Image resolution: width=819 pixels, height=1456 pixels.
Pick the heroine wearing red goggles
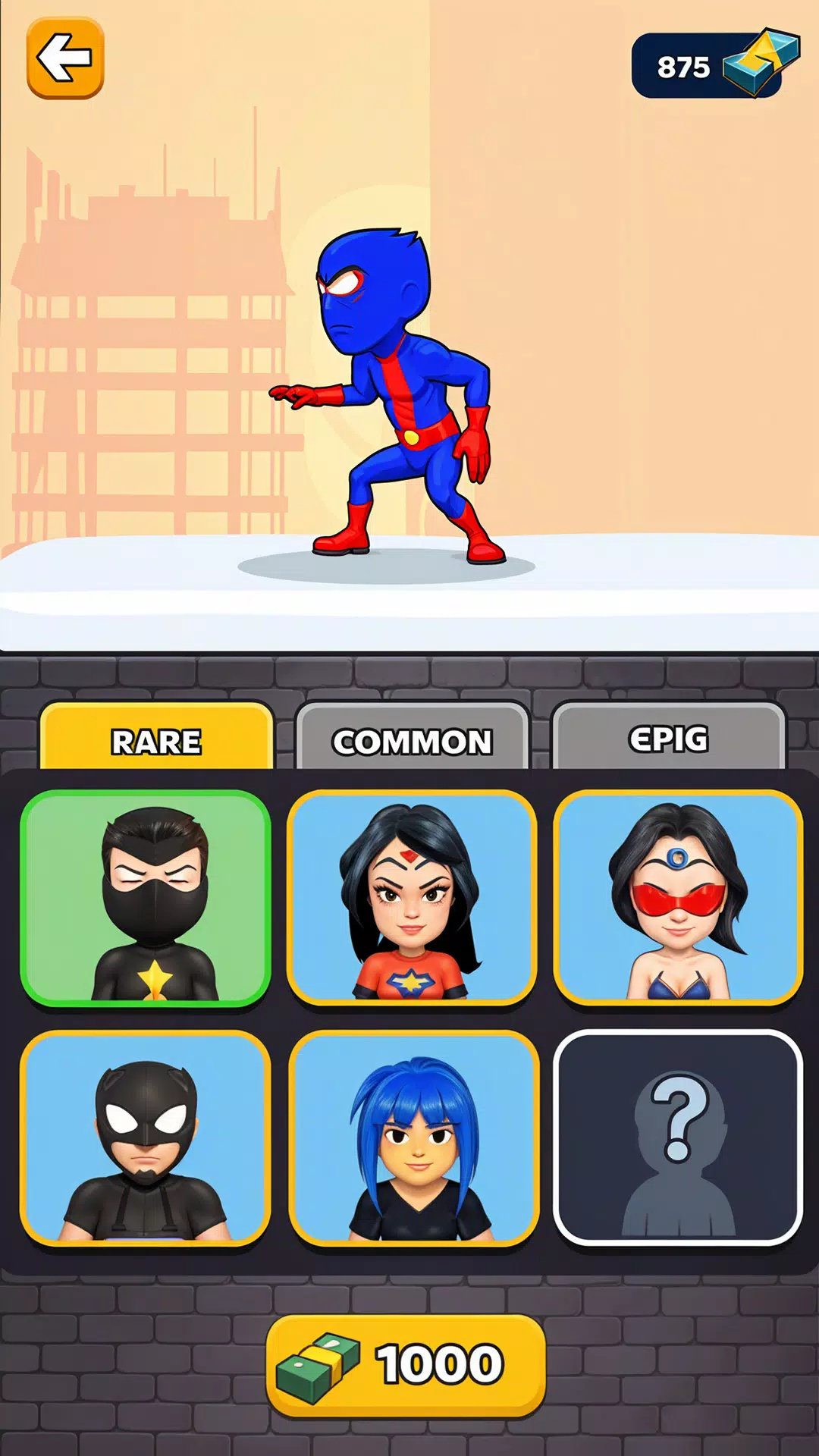(x=678, y=899)
